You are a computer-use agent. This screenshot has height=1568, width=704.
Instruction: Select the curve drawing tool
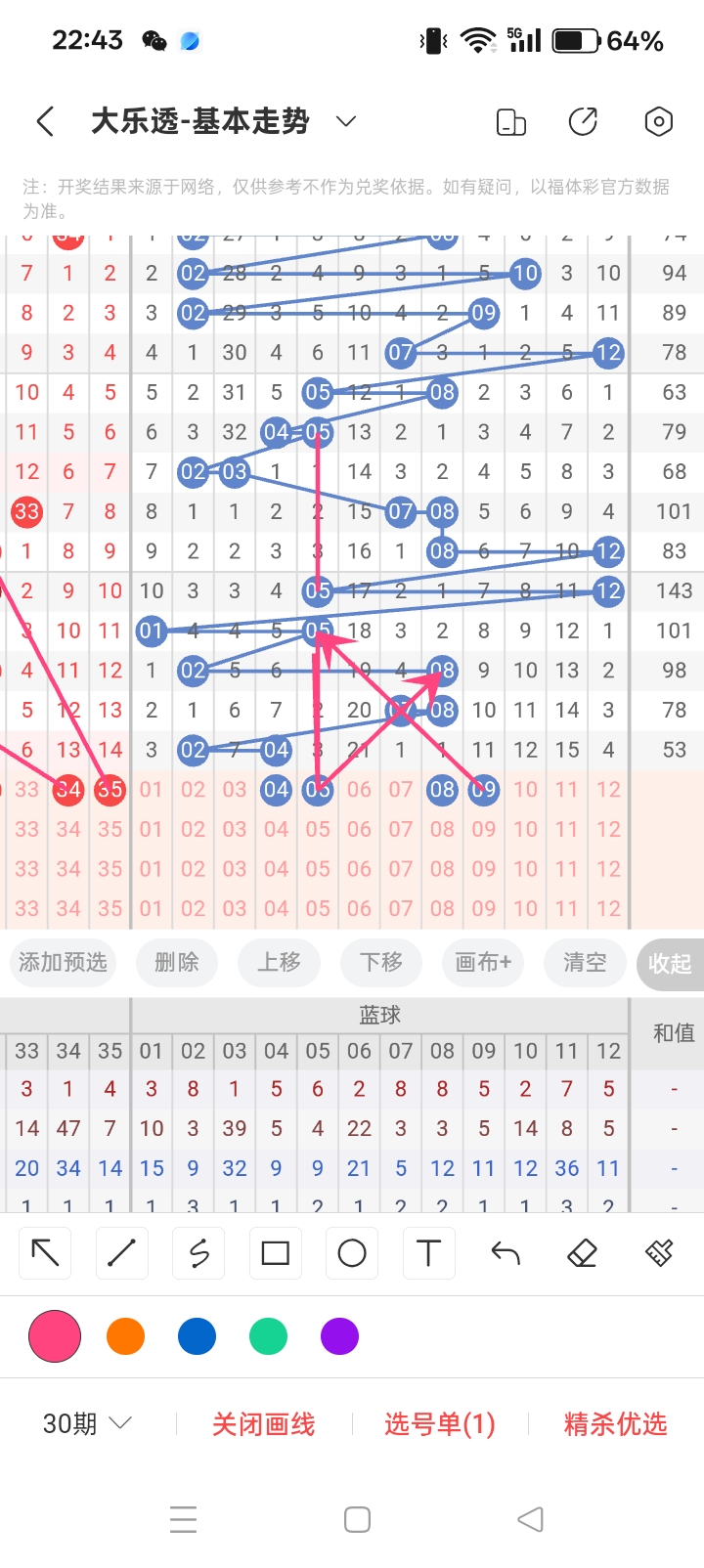pos(198,1252)
